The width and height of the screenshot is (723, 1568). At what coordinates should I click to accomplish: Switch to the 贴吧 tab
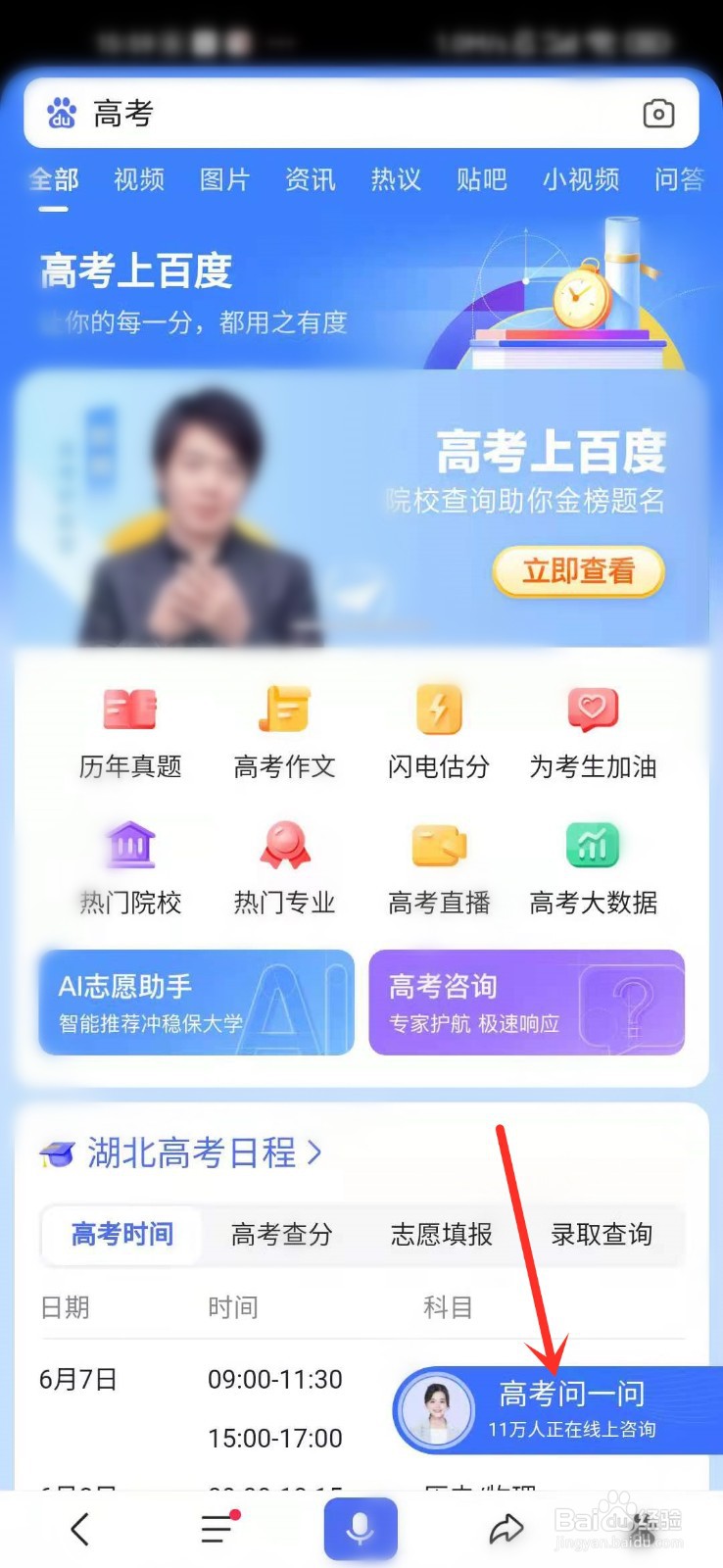tap(480, 179)
